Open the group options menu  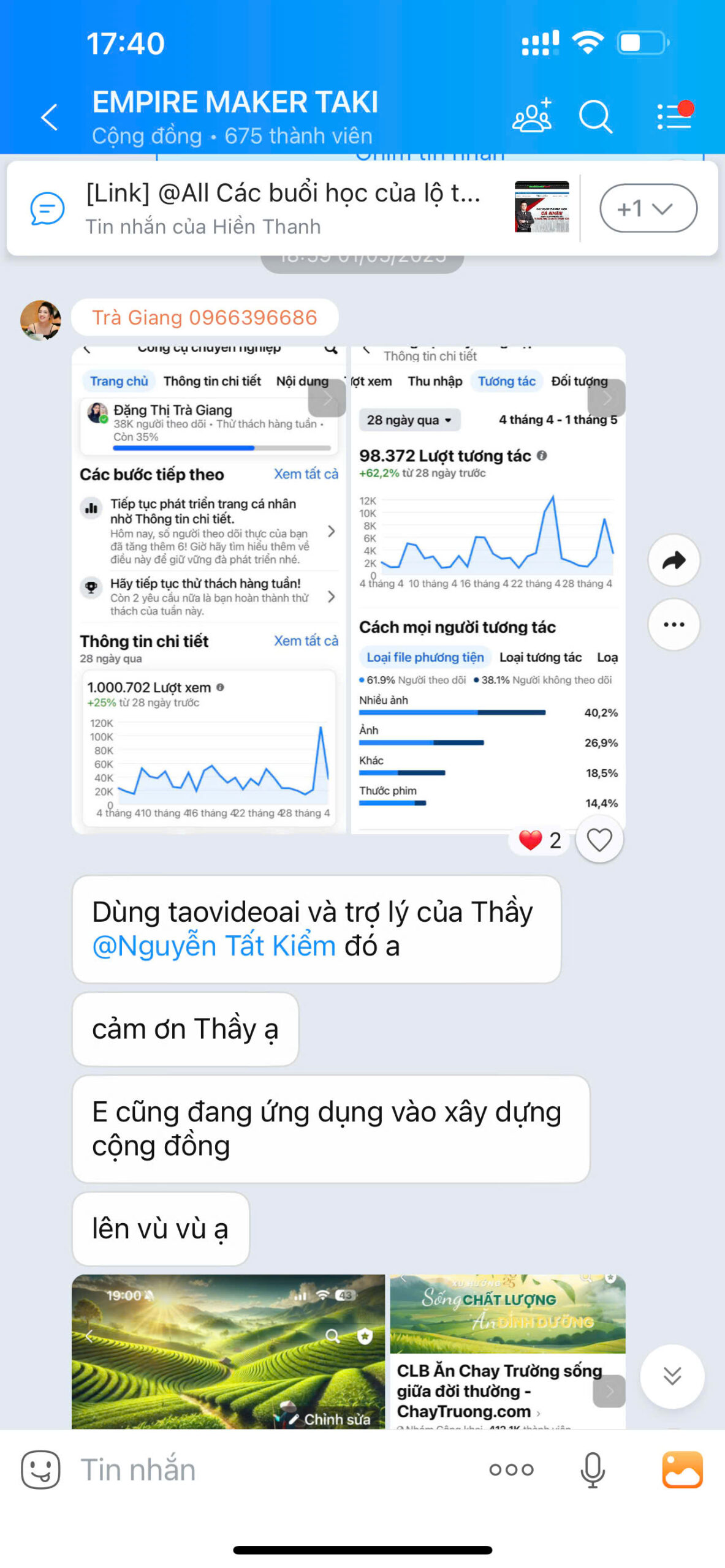pos(675,115)
